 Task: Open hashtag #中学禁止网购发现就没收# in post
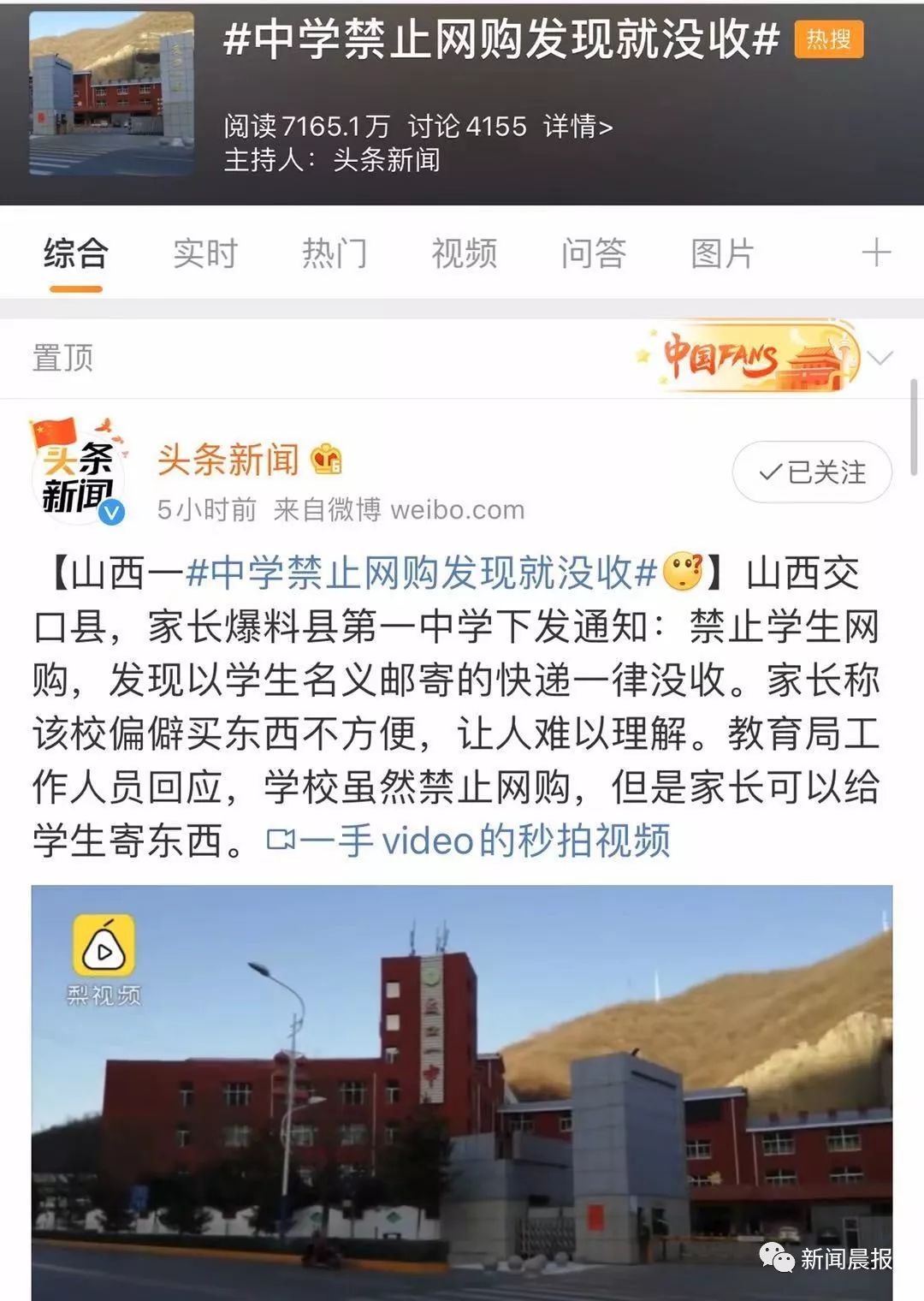point(420,573)
